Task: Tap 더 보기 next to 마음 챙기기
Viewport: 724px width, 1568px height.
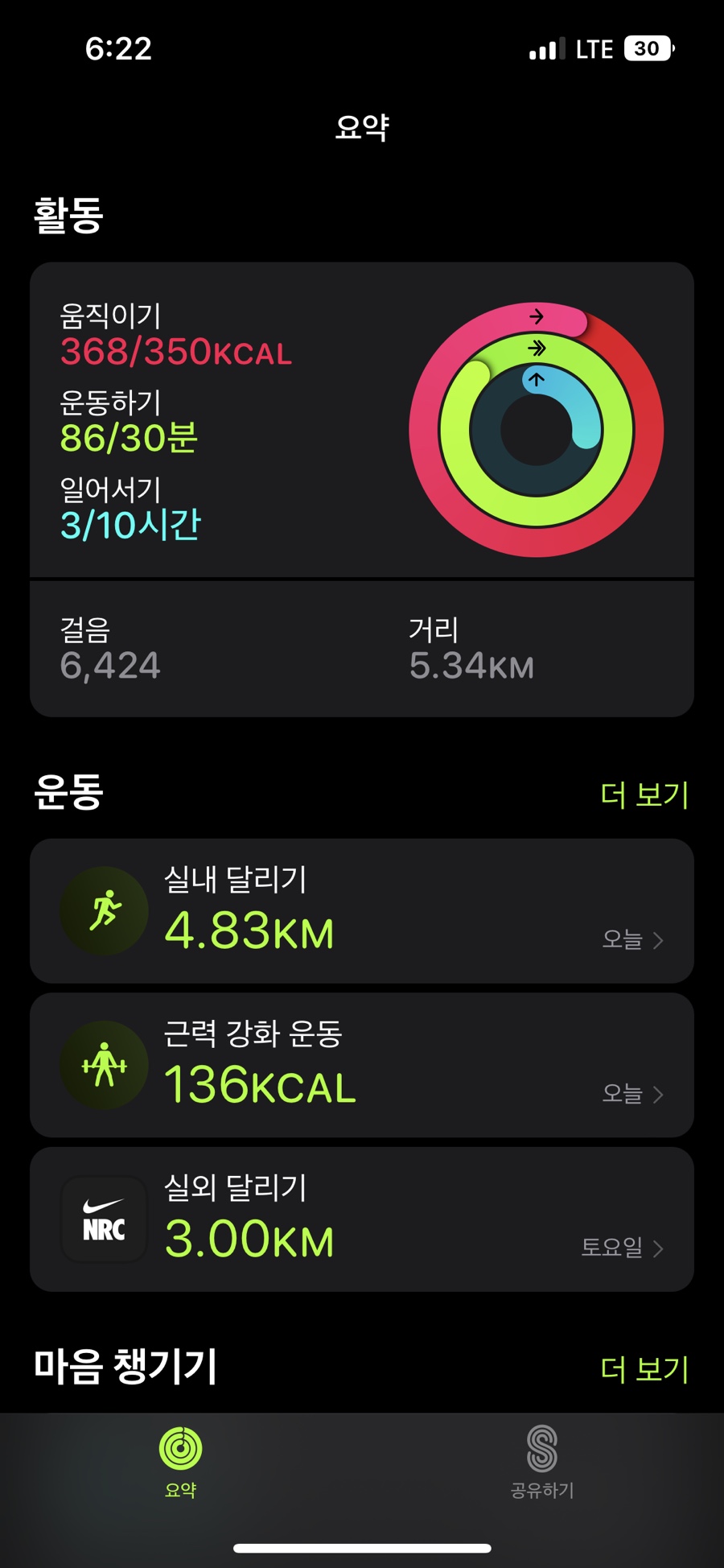Action: click(x=644, y=1368)
